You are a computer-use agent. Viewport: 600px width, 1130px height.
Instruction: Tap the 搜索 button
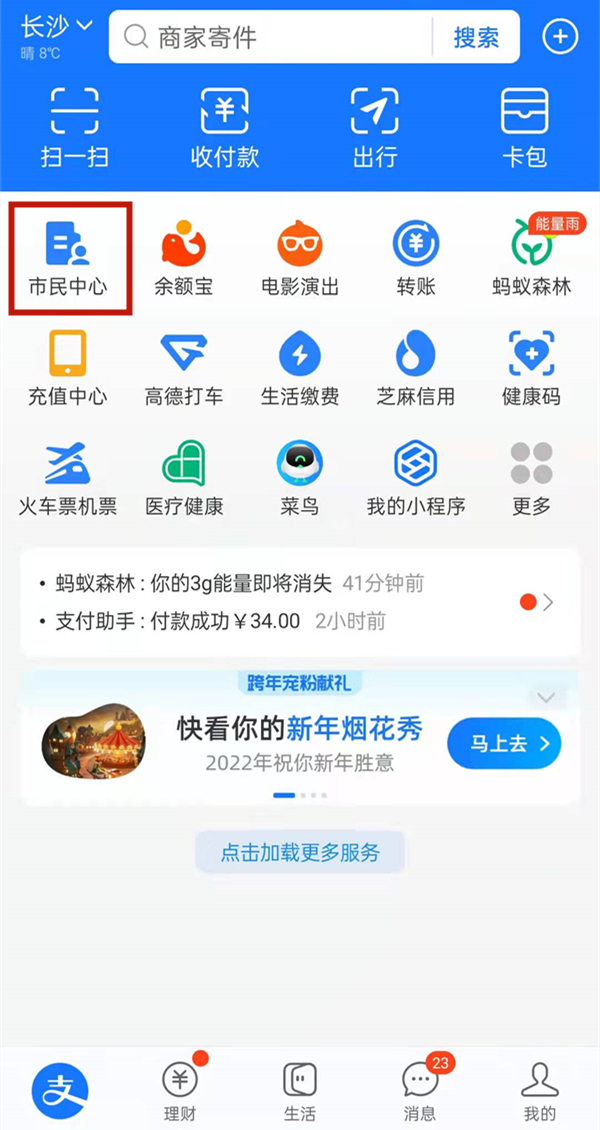[x=476, y=38]
